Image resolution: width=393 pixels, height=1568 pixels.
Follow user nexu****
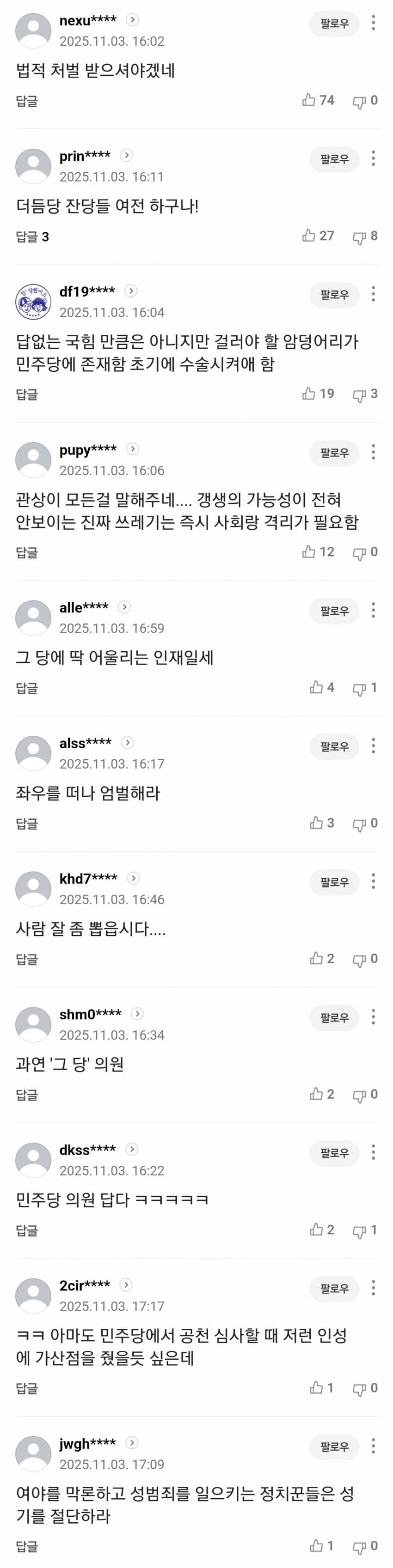334,24
